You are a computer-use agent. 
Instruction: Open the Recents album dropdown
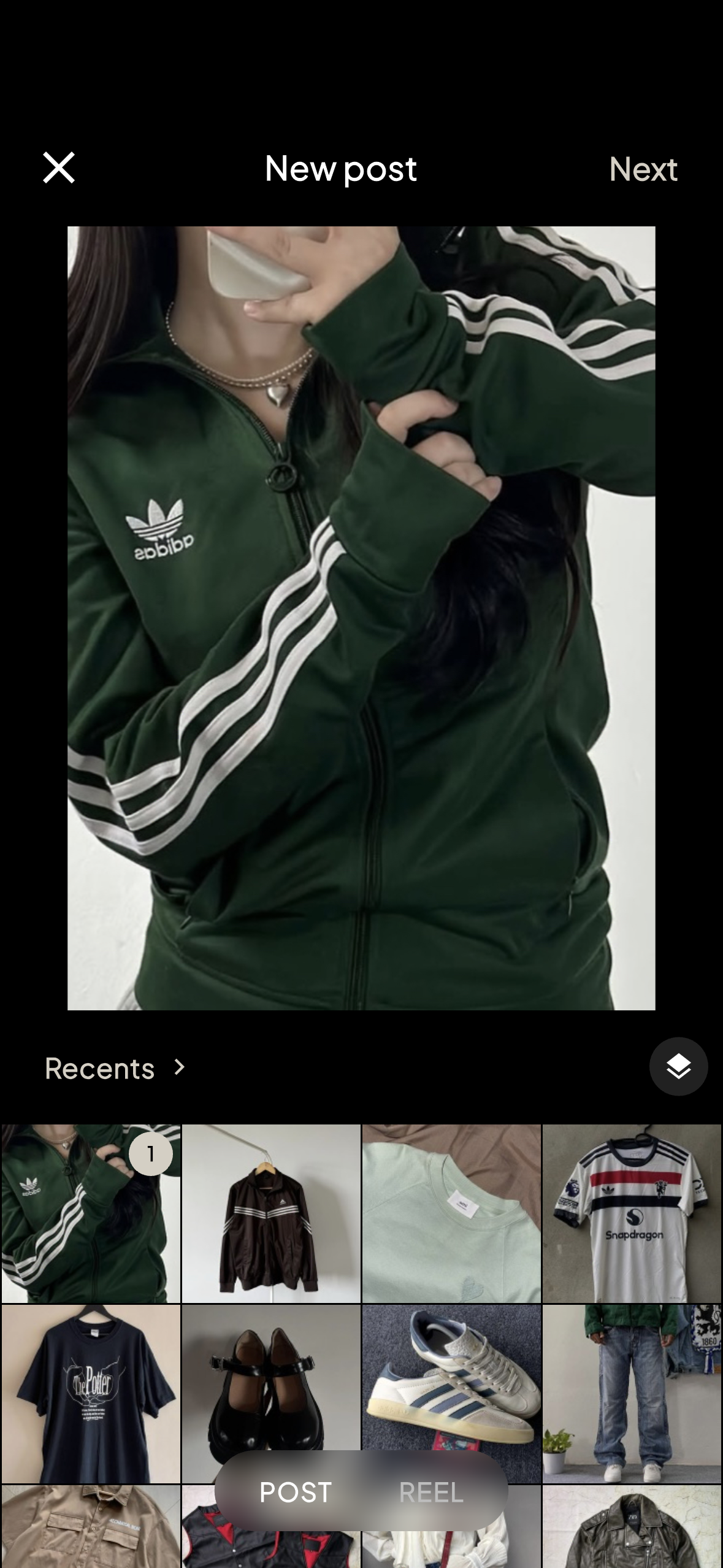pyautogui.click(x=115, y=1069)
